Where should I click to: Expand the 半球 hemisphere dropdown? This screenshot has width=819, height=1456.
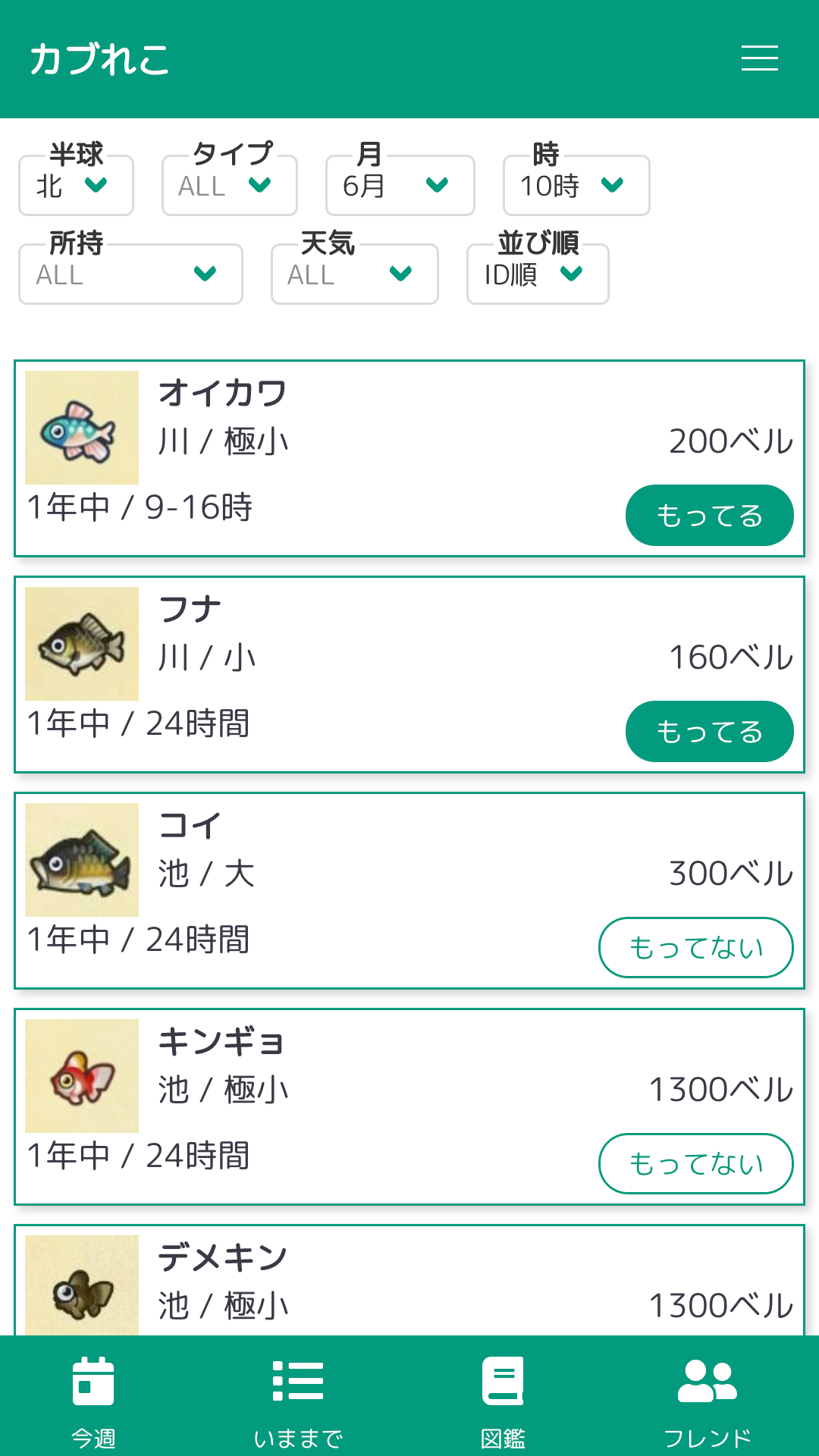[x=76, y=186]
